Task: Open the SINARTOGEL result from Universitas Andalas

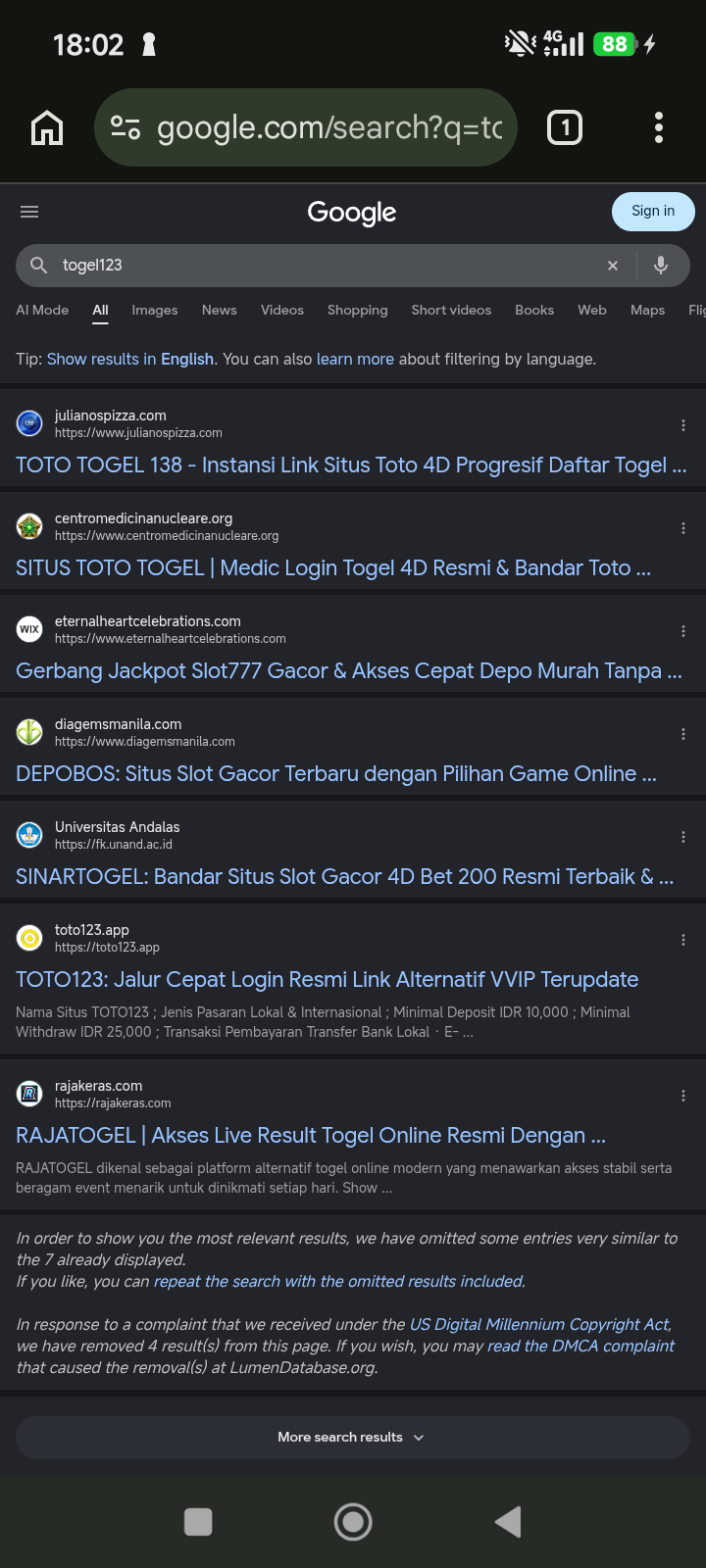Action: click(x=345, y=877)
